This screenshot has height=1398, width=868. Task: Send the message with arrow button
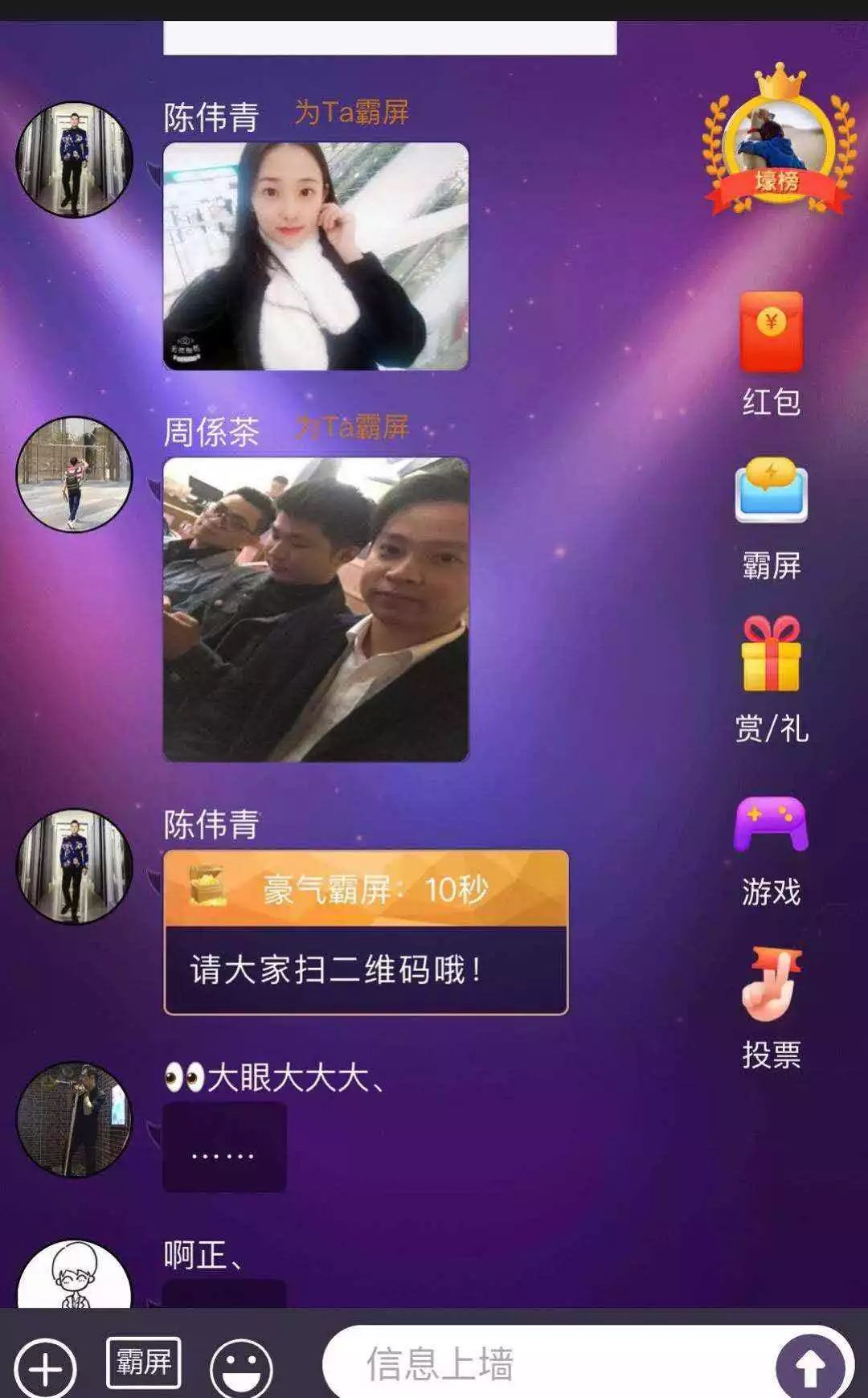pos(810,1365)
